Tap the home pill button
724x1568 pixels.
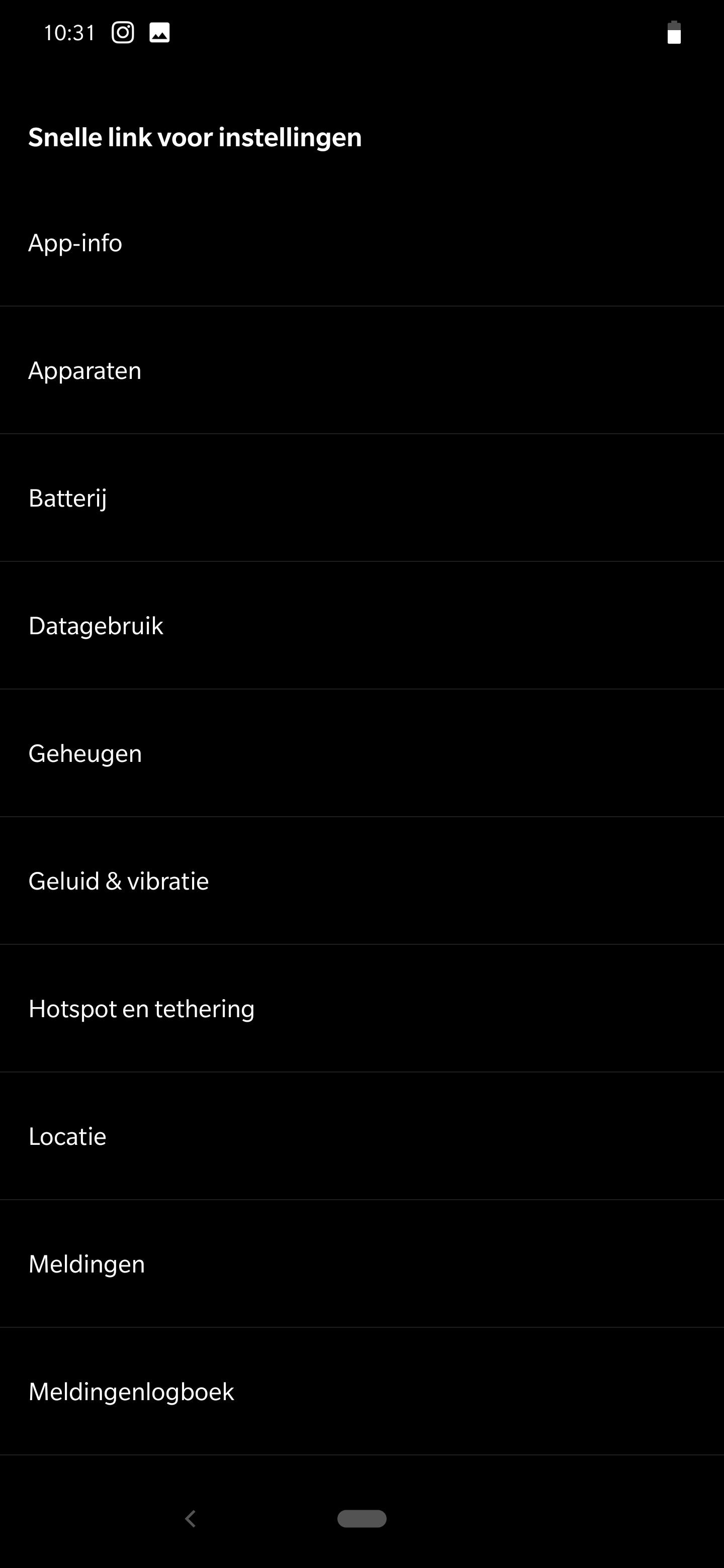point(361,1519)
